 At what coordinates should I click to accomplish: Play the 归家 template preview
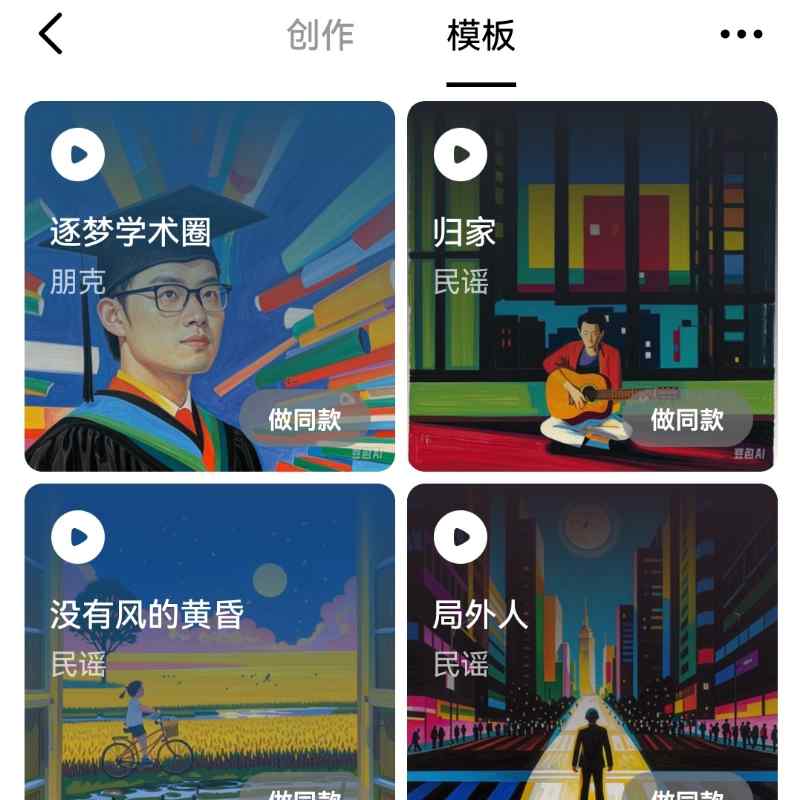pos(461,155)
